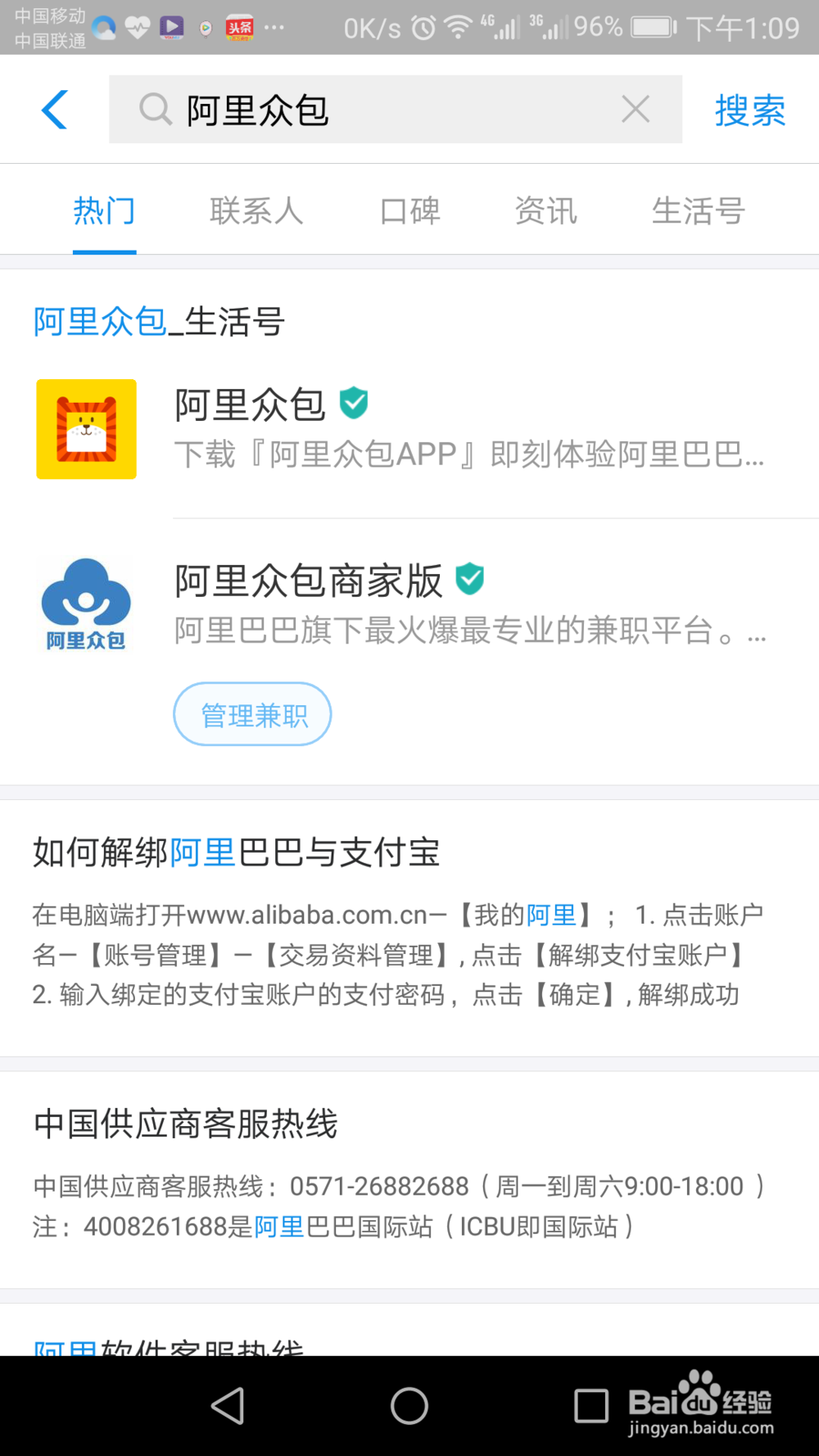The height and width of the screenshot is (1456, 819).
Task: Open the 口碑 tab
Action: pyautogui.click(x=409, y=210)
